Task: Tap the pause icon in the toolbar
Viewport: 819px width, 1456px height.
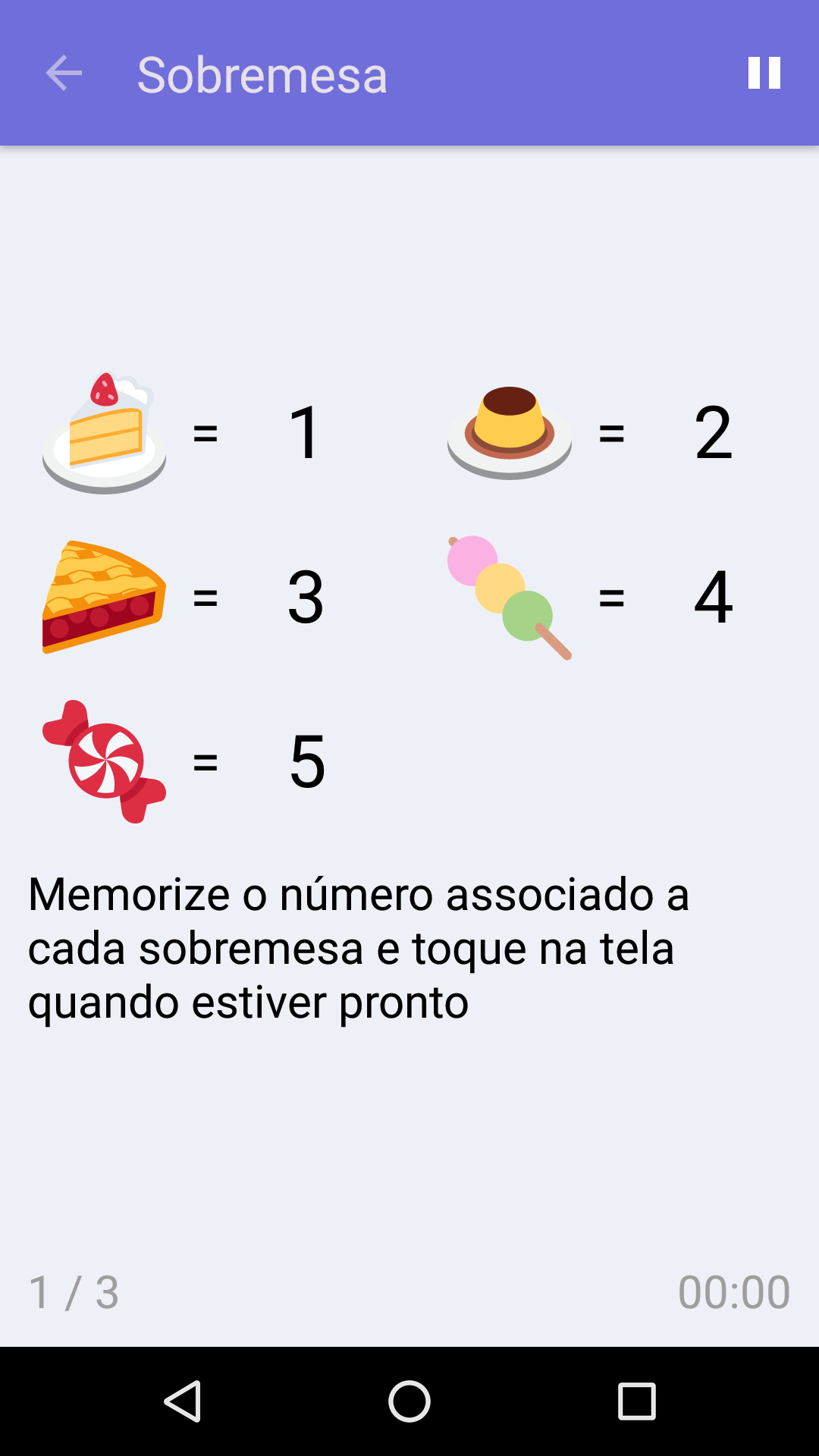Action: (763, 74)
